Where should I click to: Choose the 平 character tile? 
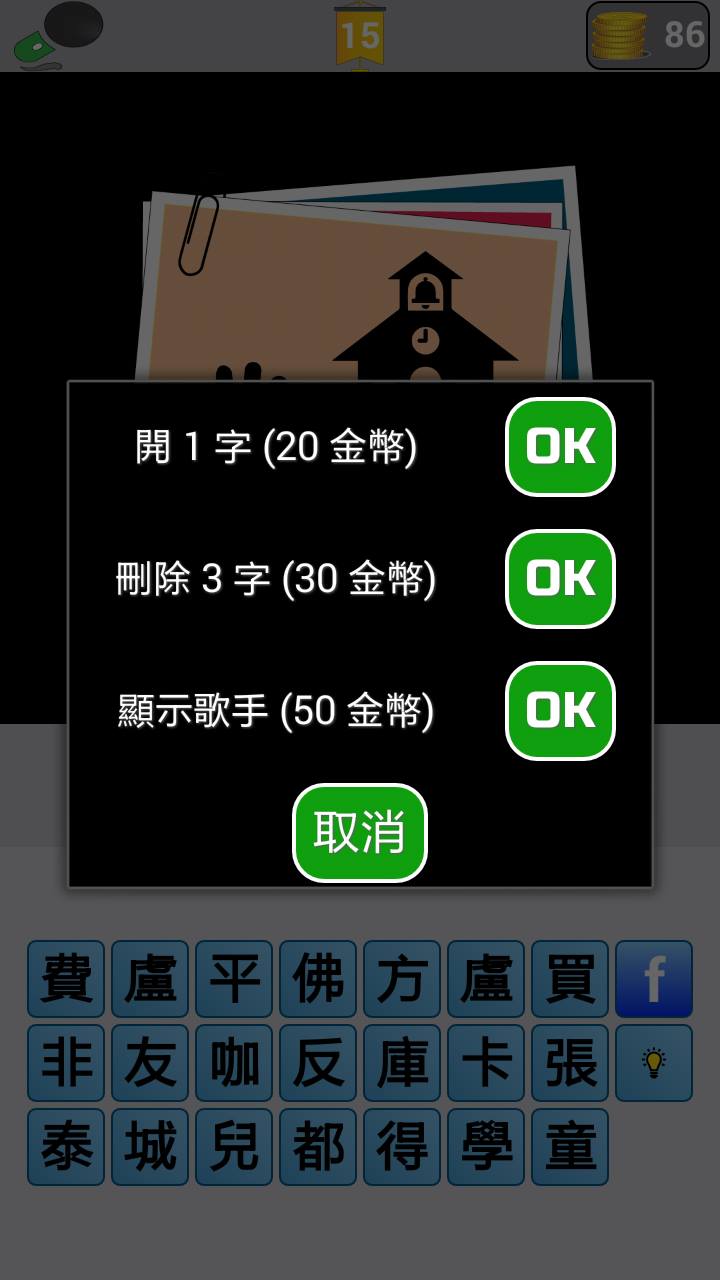[234, 979]
